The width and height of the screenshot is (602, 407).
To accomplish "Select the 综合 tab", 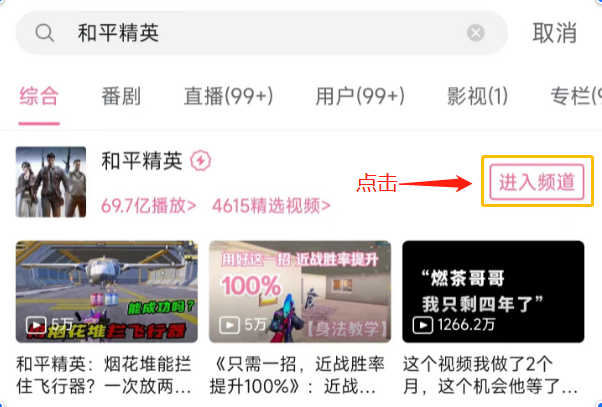I will 40,96.
